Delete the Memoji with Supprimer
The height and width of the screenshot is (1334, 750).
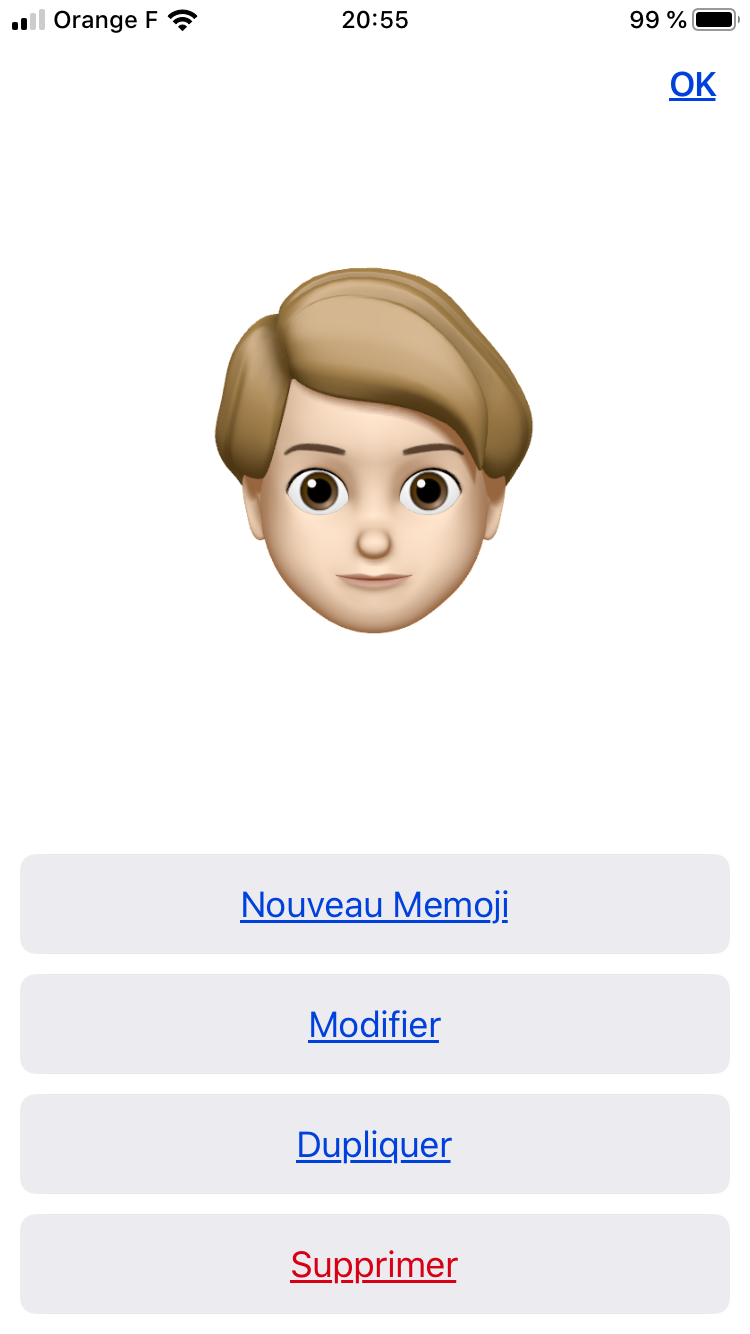[x=375, y=1264]
